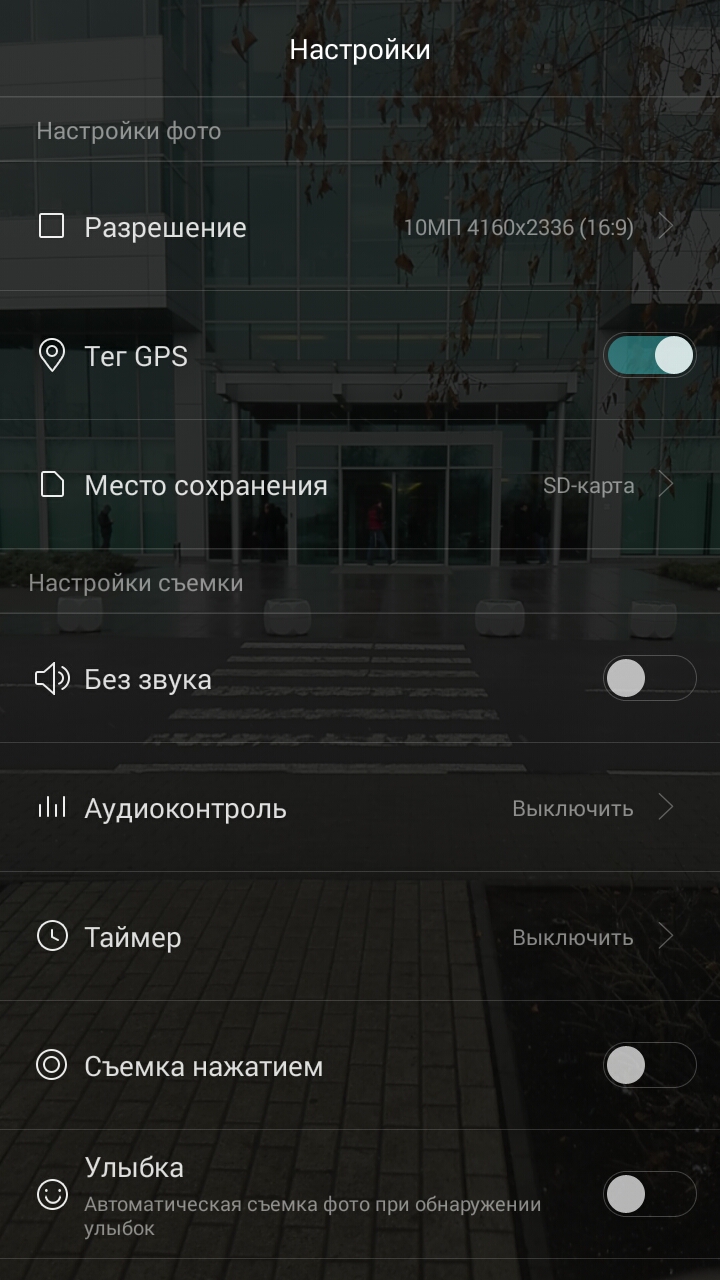Viewport: 720px width, 1280px height.
Task: Open Аудиоконтроль options
Action: pos(360,808)
